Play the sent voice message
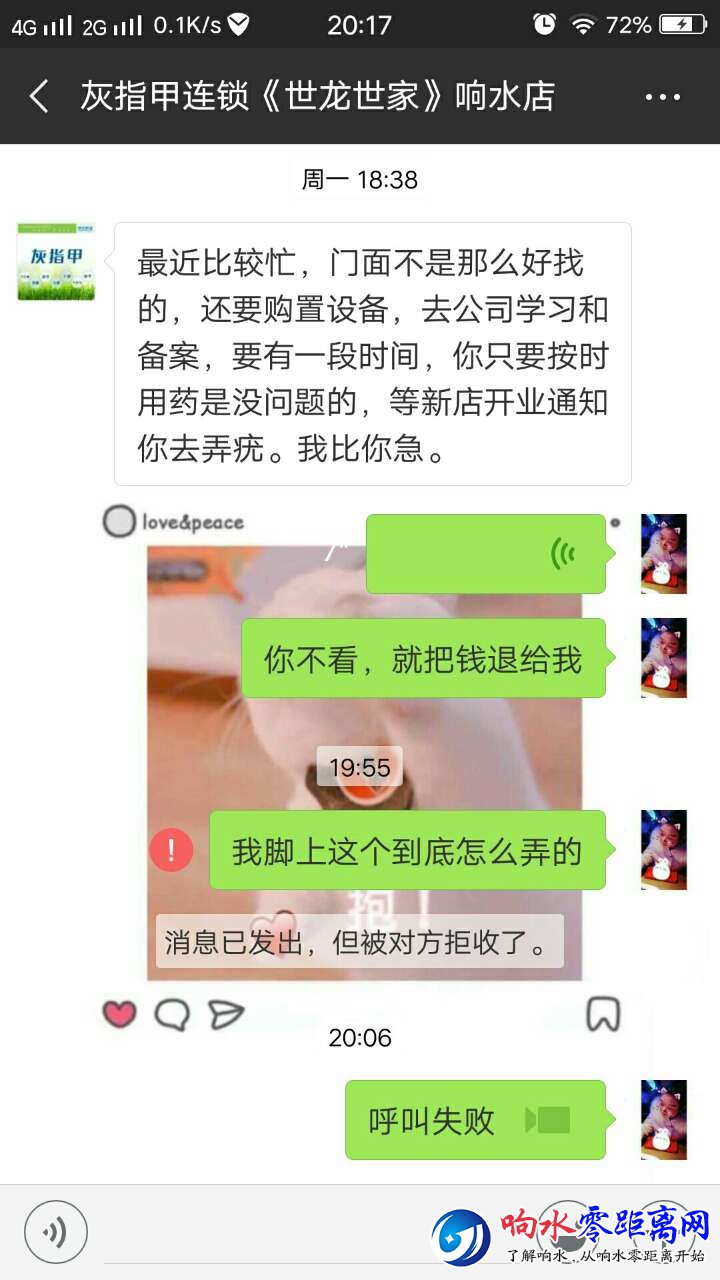The height and width of the screenshot is (1280, 720). 486,554
